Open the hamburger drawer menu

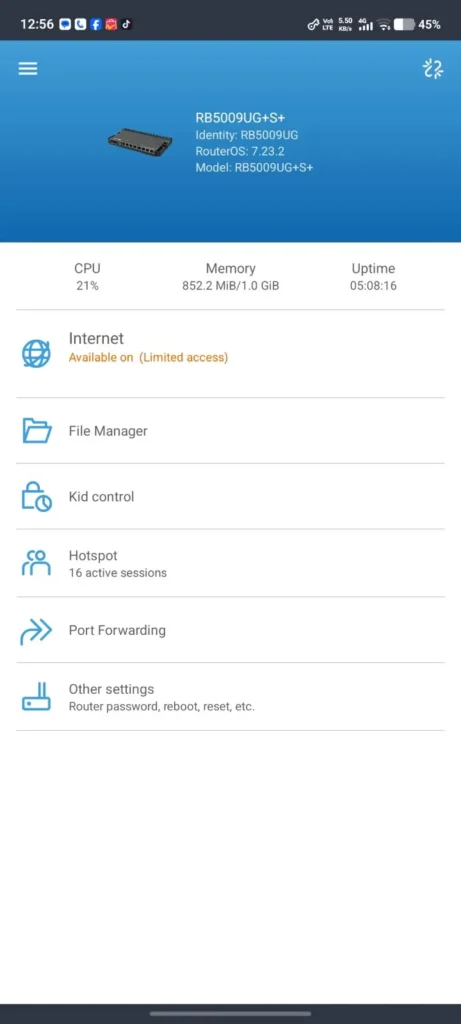point(27,69)
